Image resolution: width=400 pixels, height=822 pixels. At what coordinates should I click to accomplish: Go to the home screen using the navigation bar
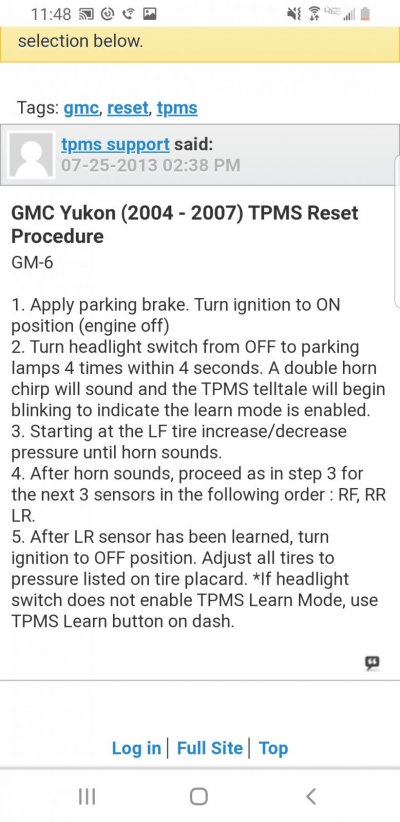pos(199,796)
